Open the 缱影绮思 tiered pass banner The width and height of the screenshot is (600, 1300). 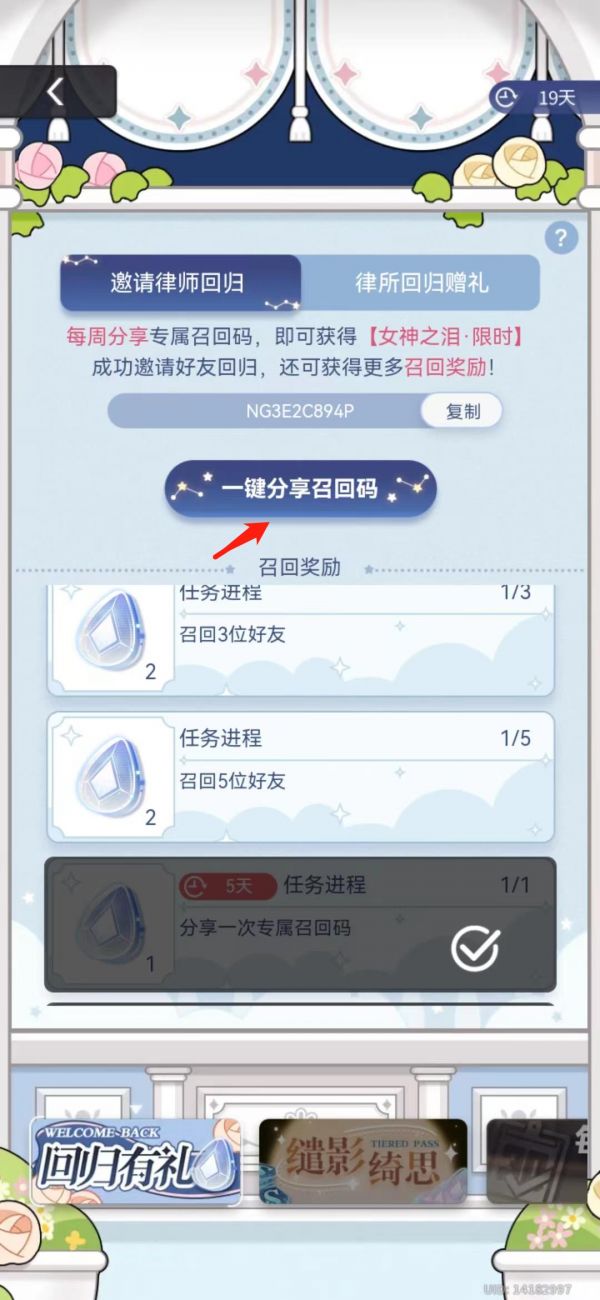(363, 1162)
